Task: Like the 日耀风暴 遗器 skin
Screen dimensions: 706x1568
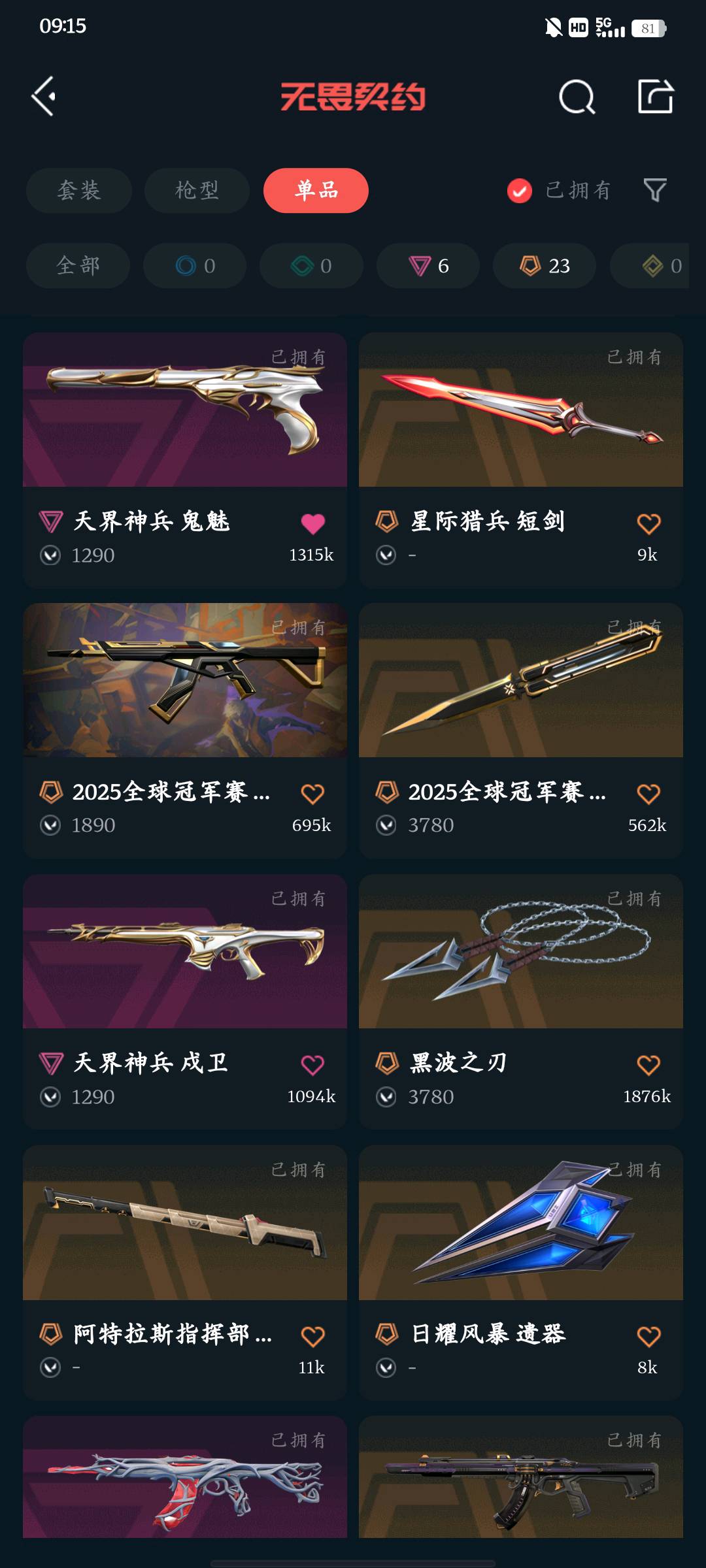Action: pyautogui.click(x=648, y=1336)
